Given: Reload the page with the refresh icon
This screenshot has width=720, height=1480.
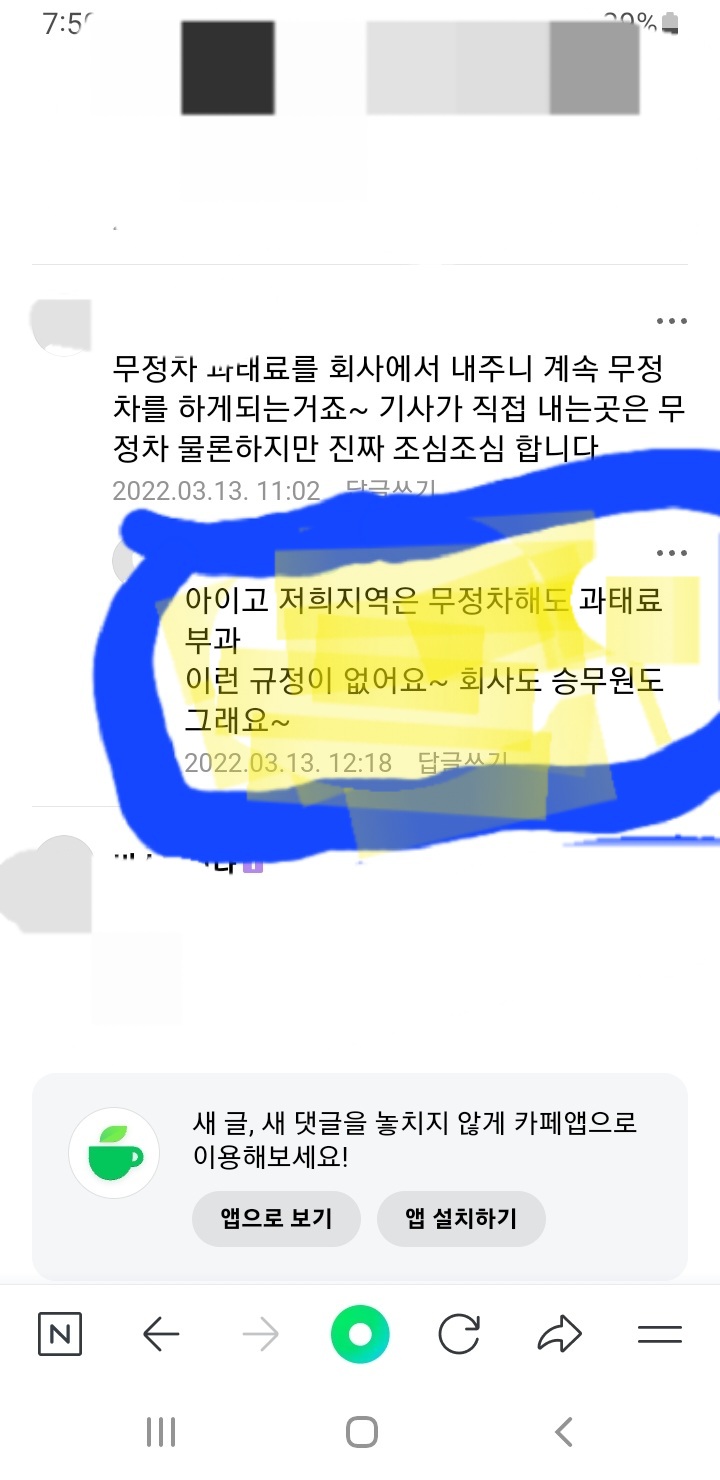Looking at the screenshot, I should coord(460,1334).
